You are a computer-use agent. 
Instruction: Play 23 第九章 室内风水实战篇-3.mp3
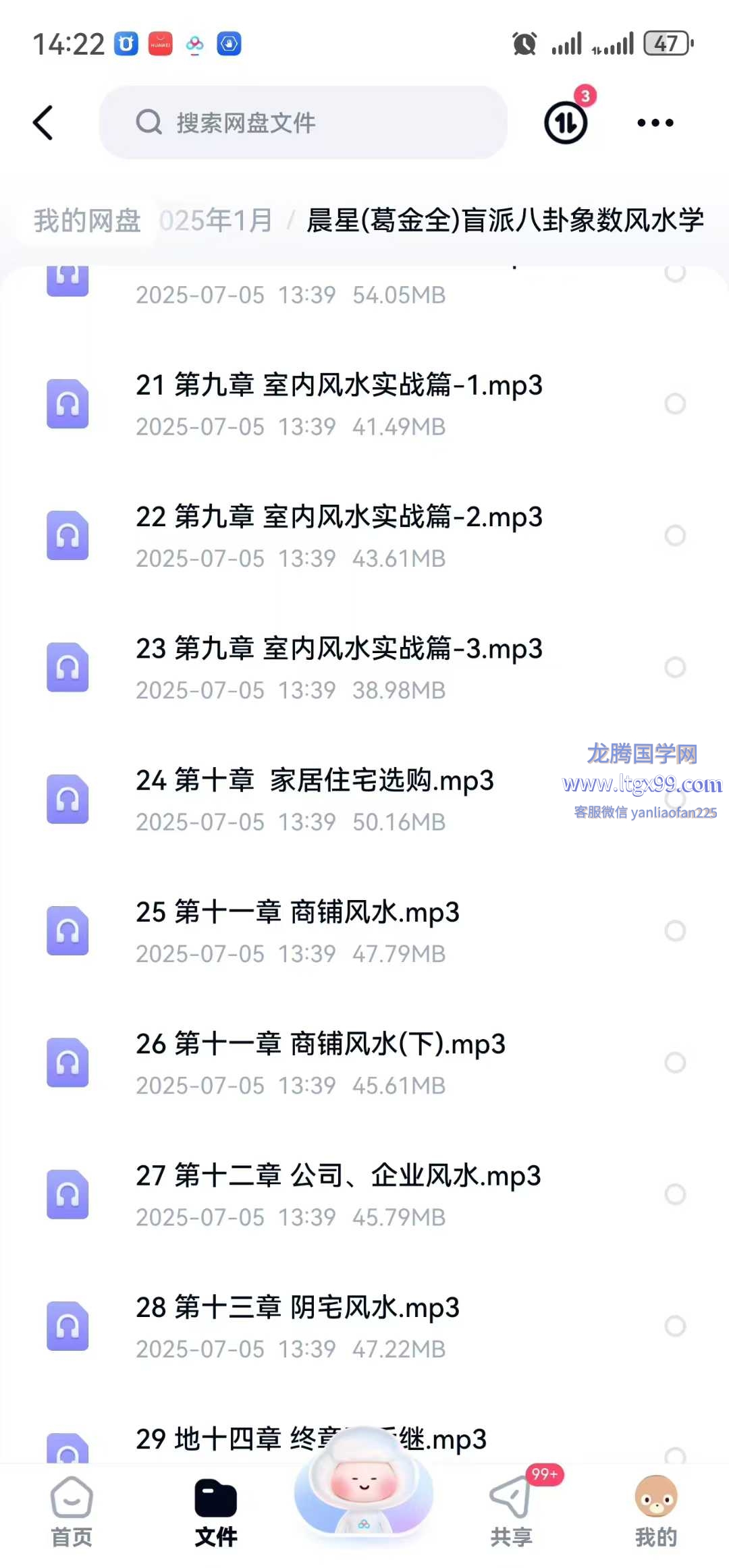tap(364, 667)
